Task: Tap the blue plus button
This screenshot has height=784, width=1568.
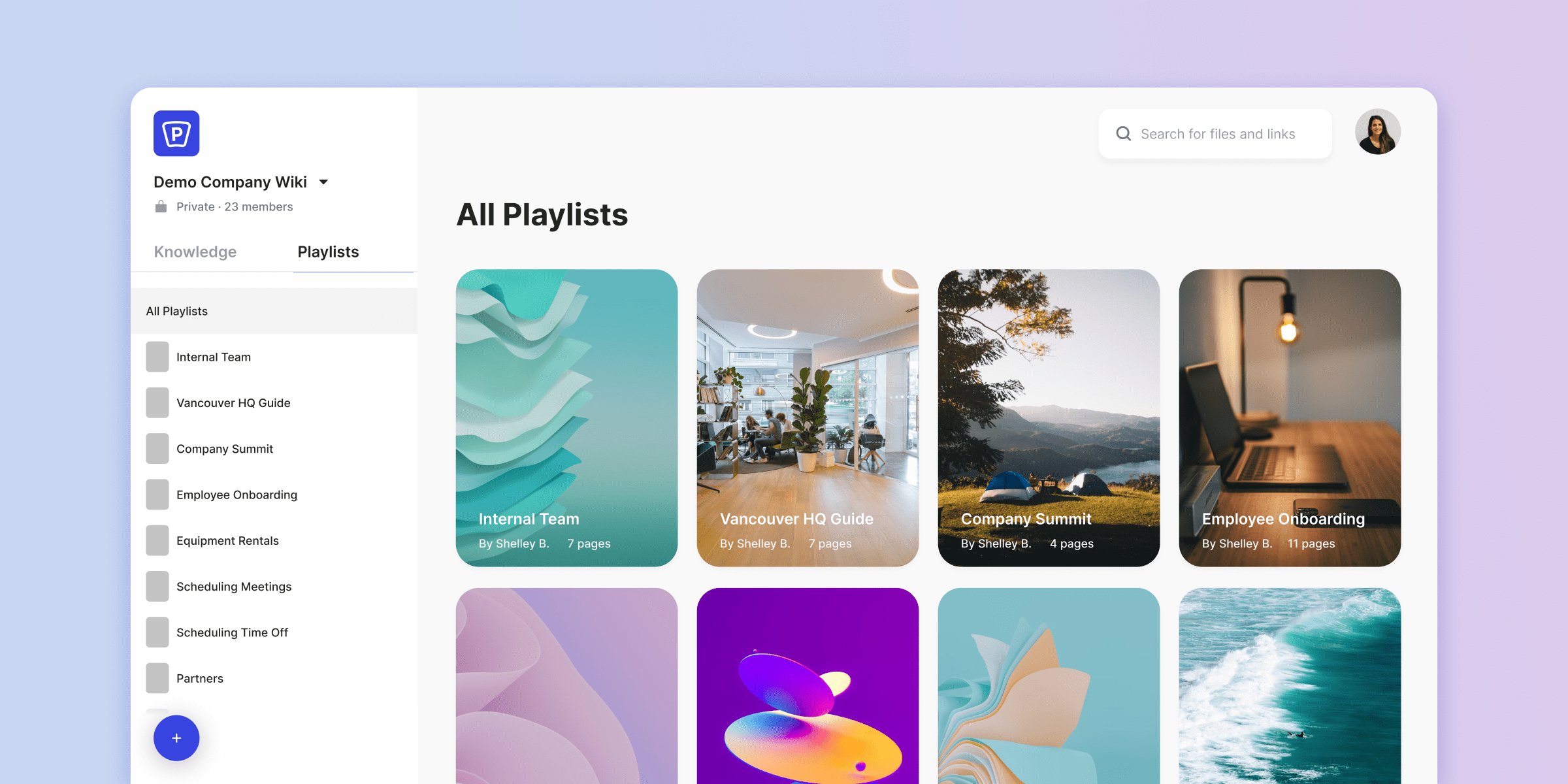Action: [176, 738]
